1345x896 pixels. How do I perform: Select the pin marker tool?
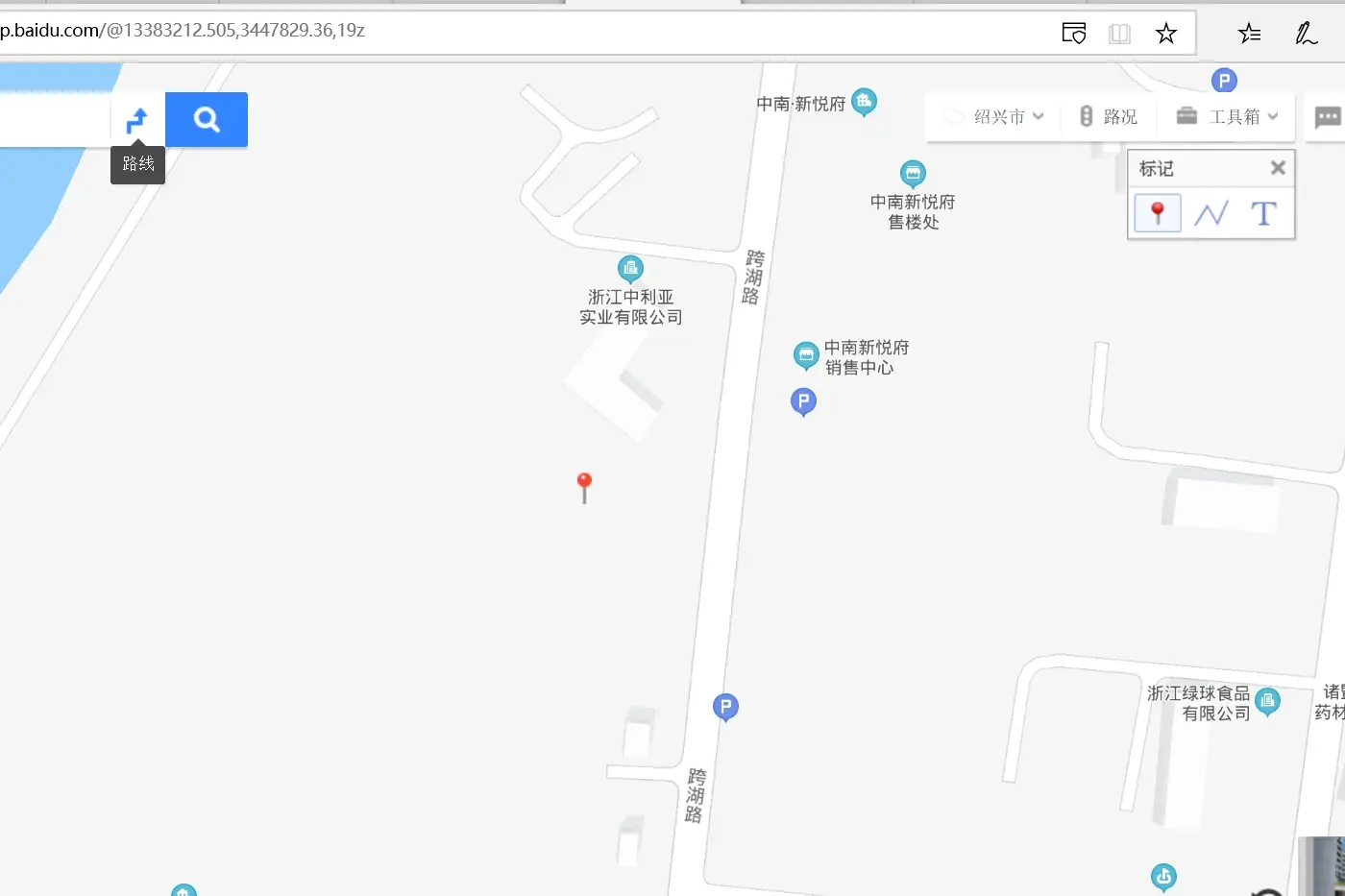click(1158, 213)
